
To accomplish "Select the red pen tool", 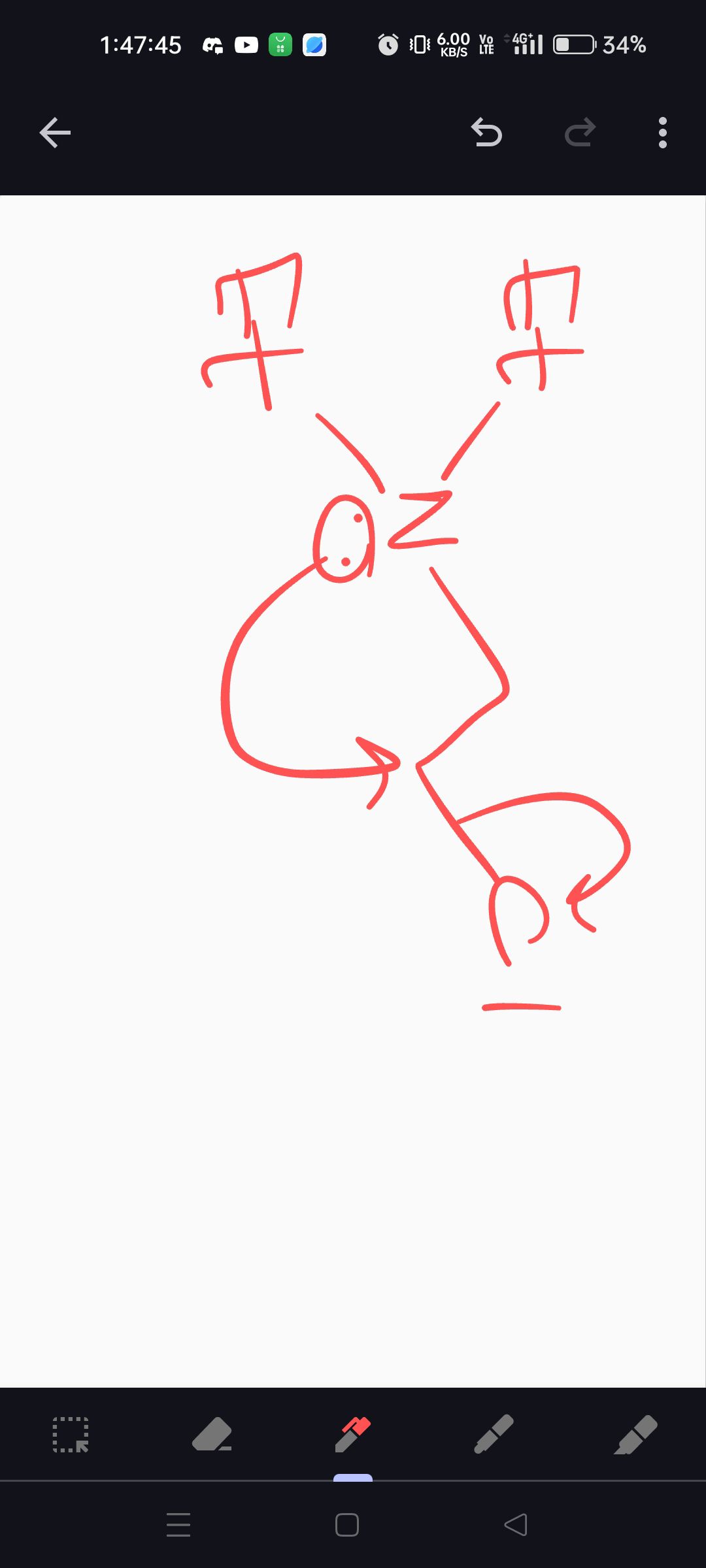I will (353, 1435).
